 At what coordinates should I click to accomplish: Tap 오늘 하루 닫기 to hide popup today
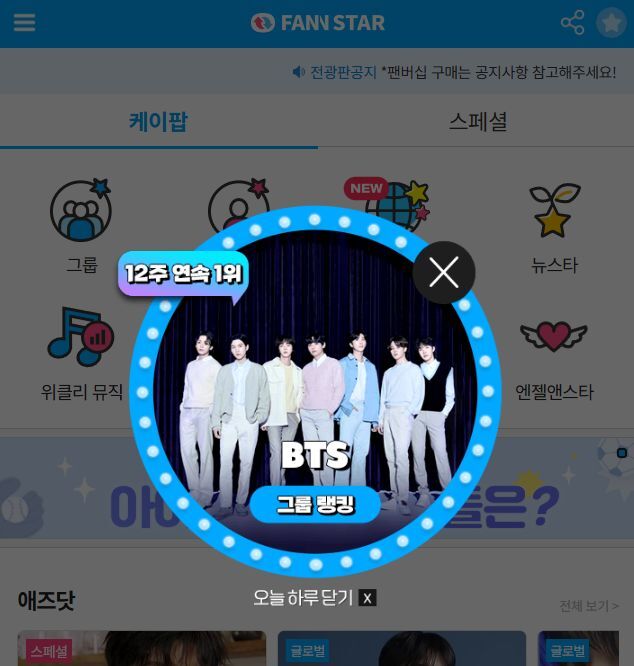[x=314, y=598]
